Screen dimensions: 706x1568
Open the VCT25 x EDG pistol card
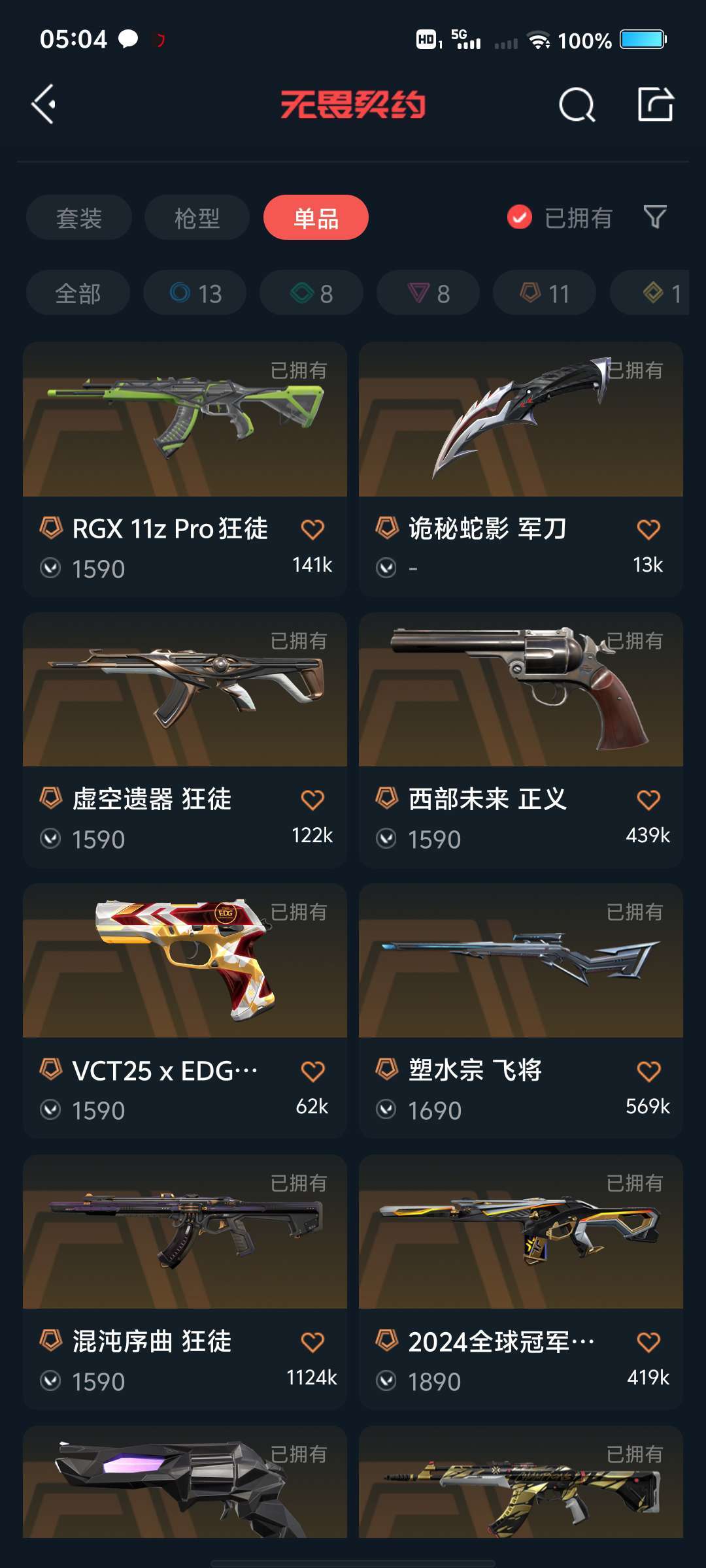coord(185,1011)
